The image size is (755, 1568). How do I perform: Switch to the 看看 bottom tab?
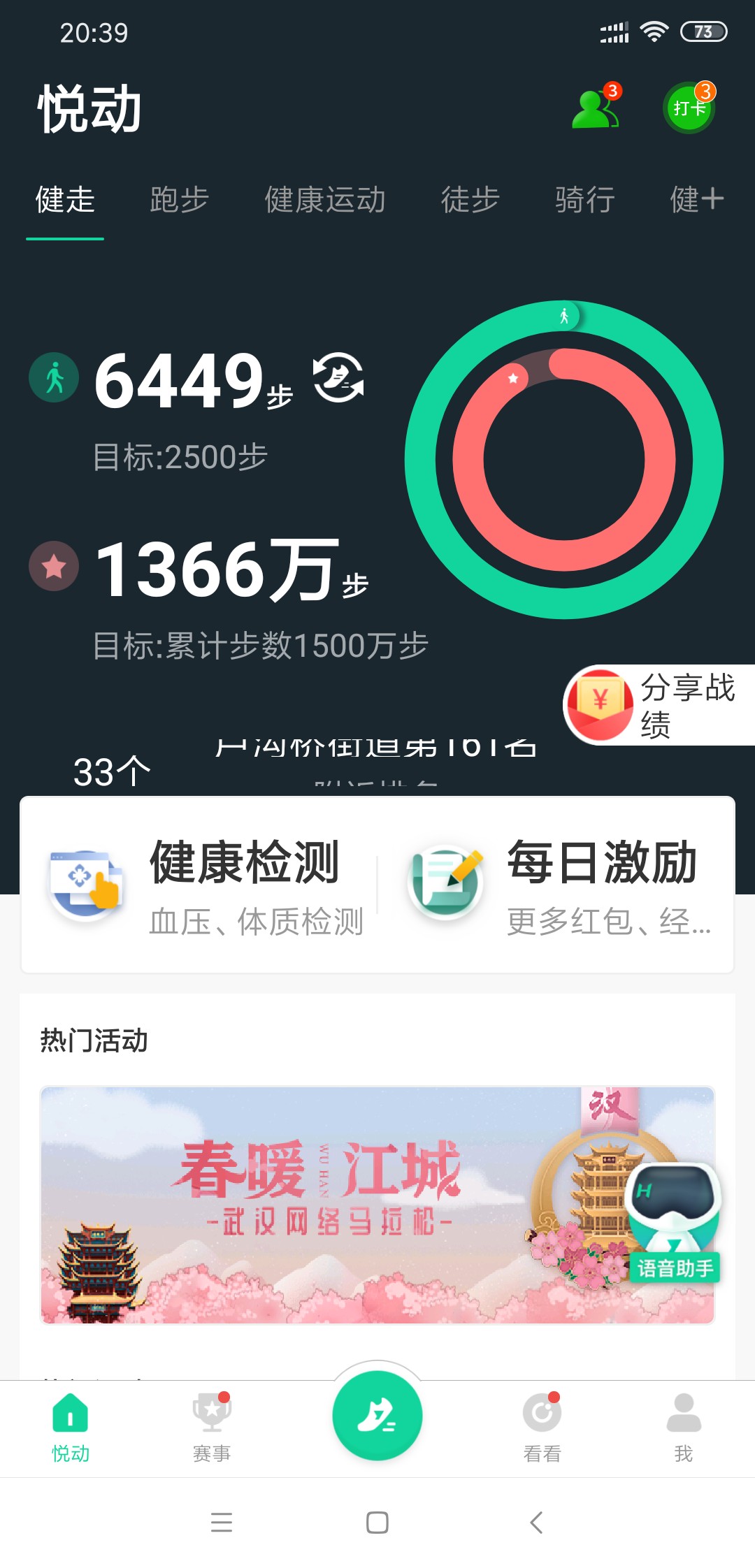coord(542,1427)
